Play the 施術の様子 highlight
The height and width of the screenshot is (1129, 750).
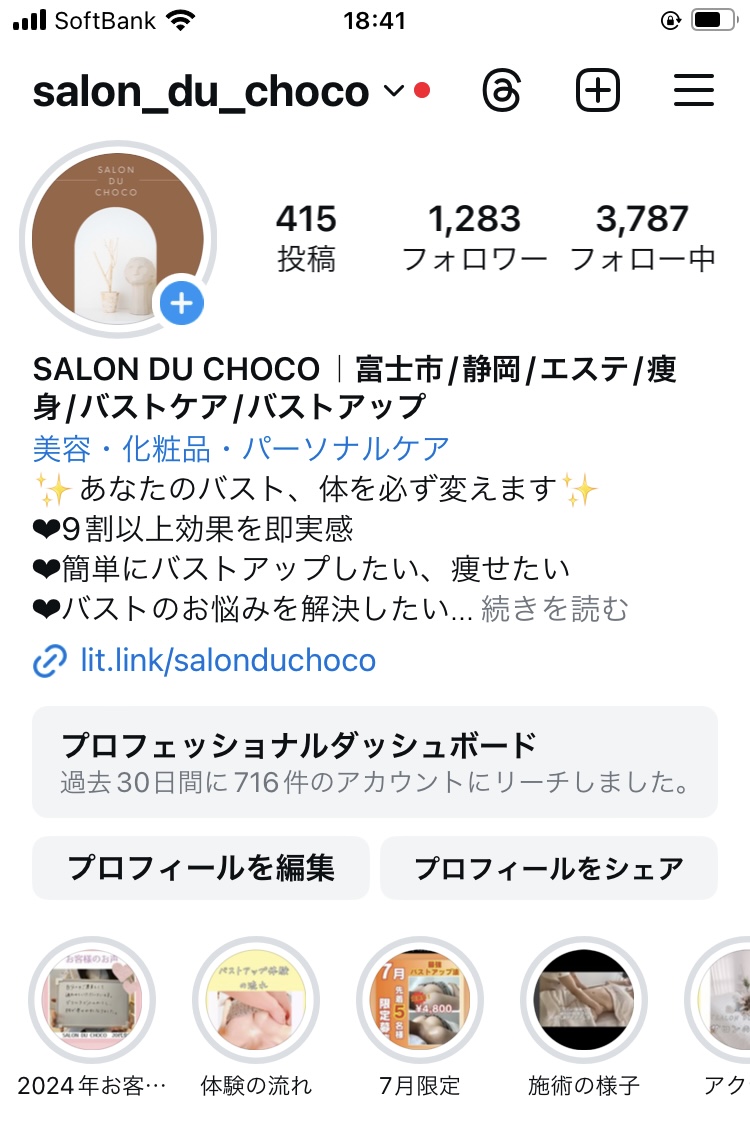(x=584, y=1000)
